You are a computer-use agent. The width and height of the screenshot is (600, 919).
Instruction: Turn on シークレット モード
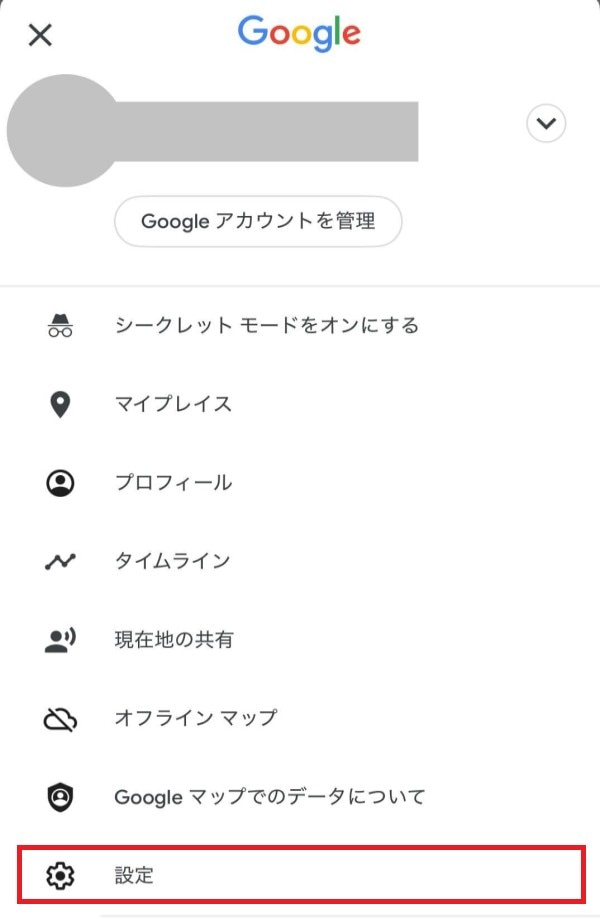[266, 326]
